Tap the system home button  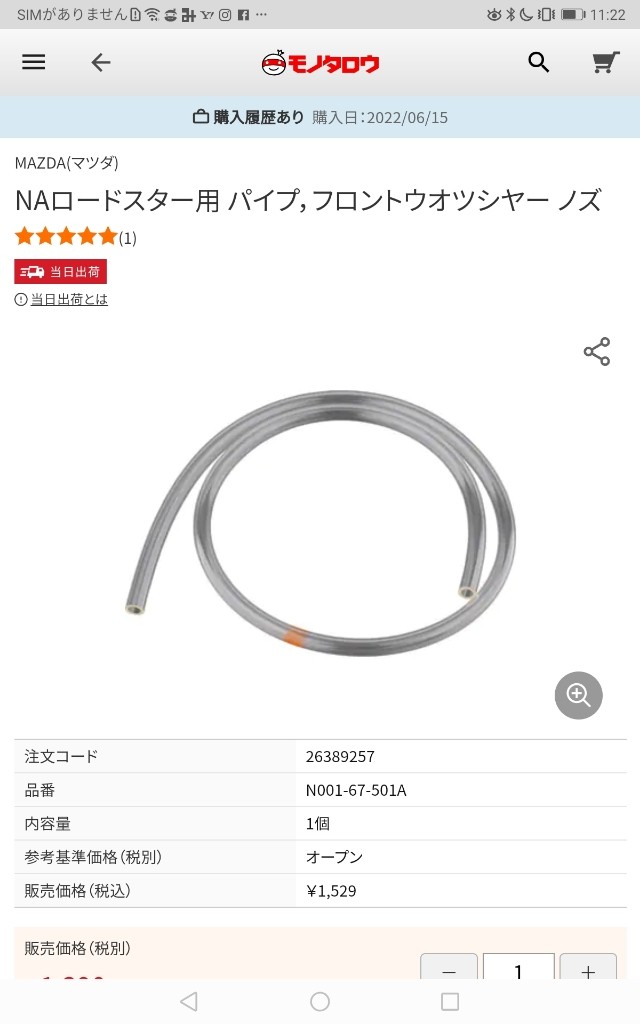coord(320,1001)
